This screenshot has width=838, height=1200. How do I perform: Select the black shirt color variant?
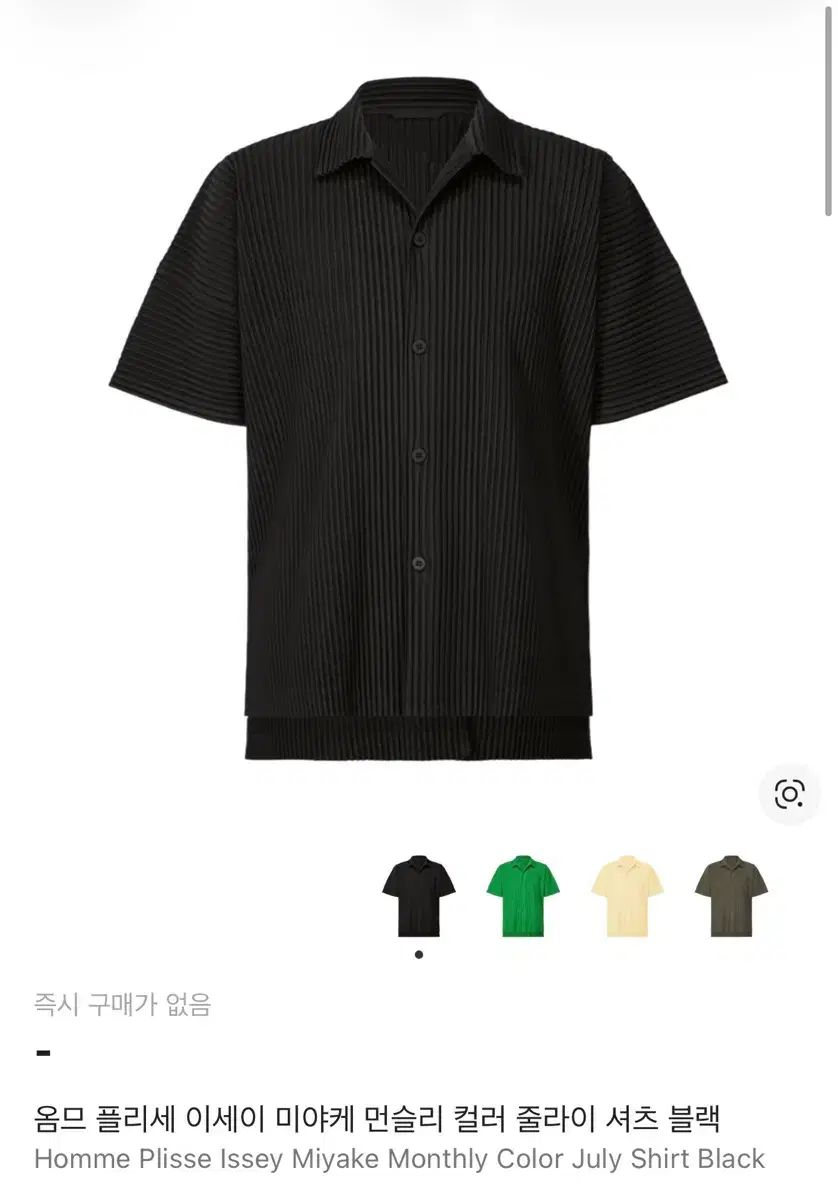[418, 895]
